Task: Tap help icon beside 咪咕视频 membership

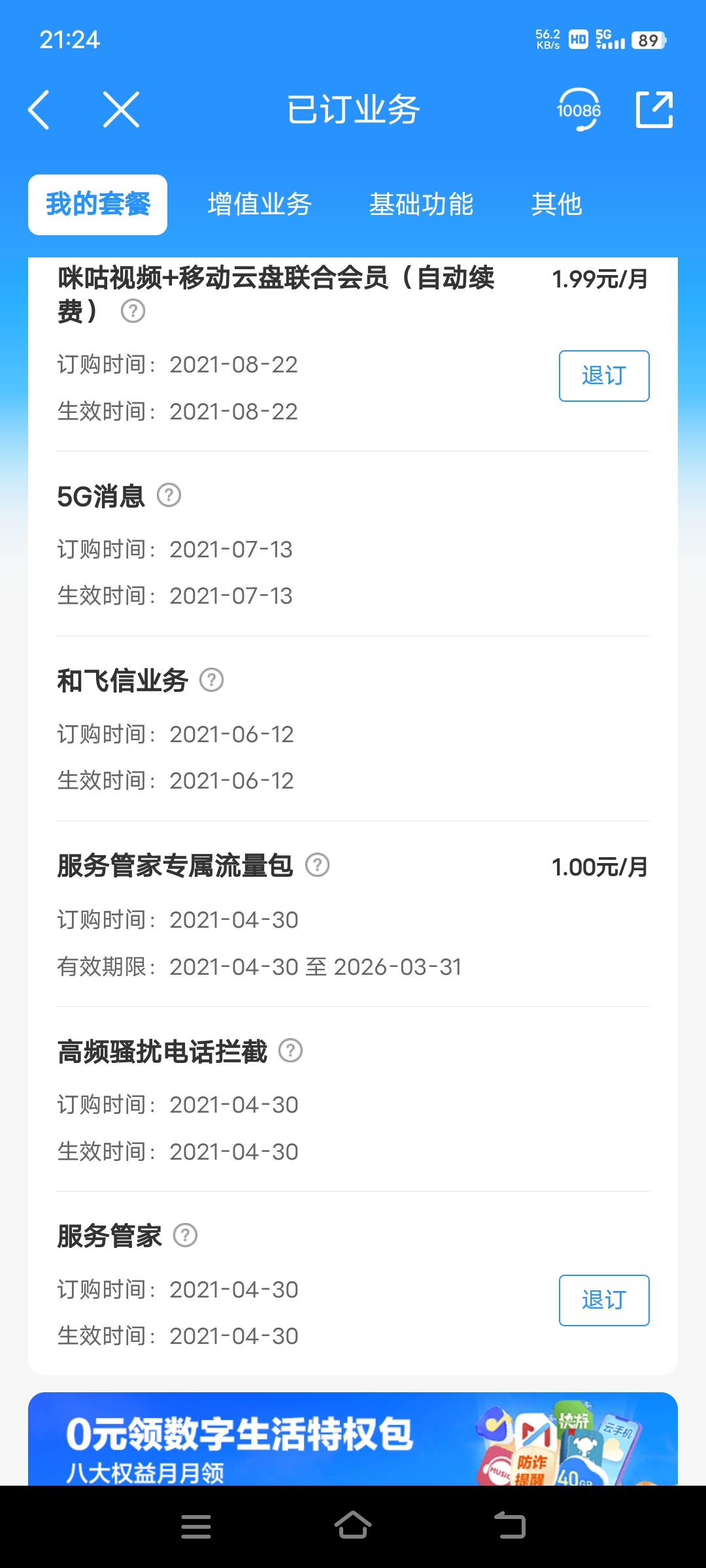Action: point(133,311)
